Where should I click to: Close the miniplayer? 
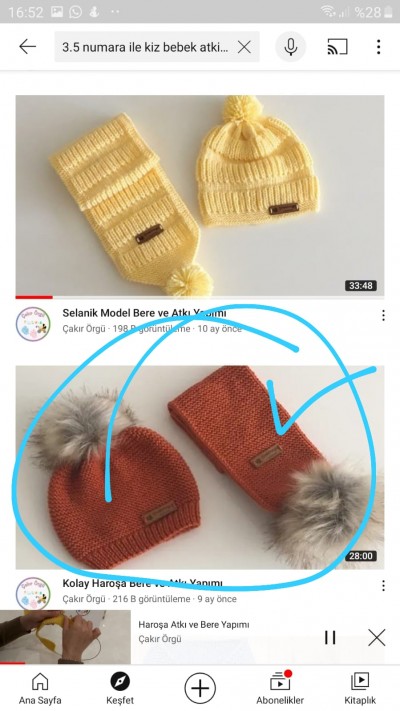pos(376,637)
